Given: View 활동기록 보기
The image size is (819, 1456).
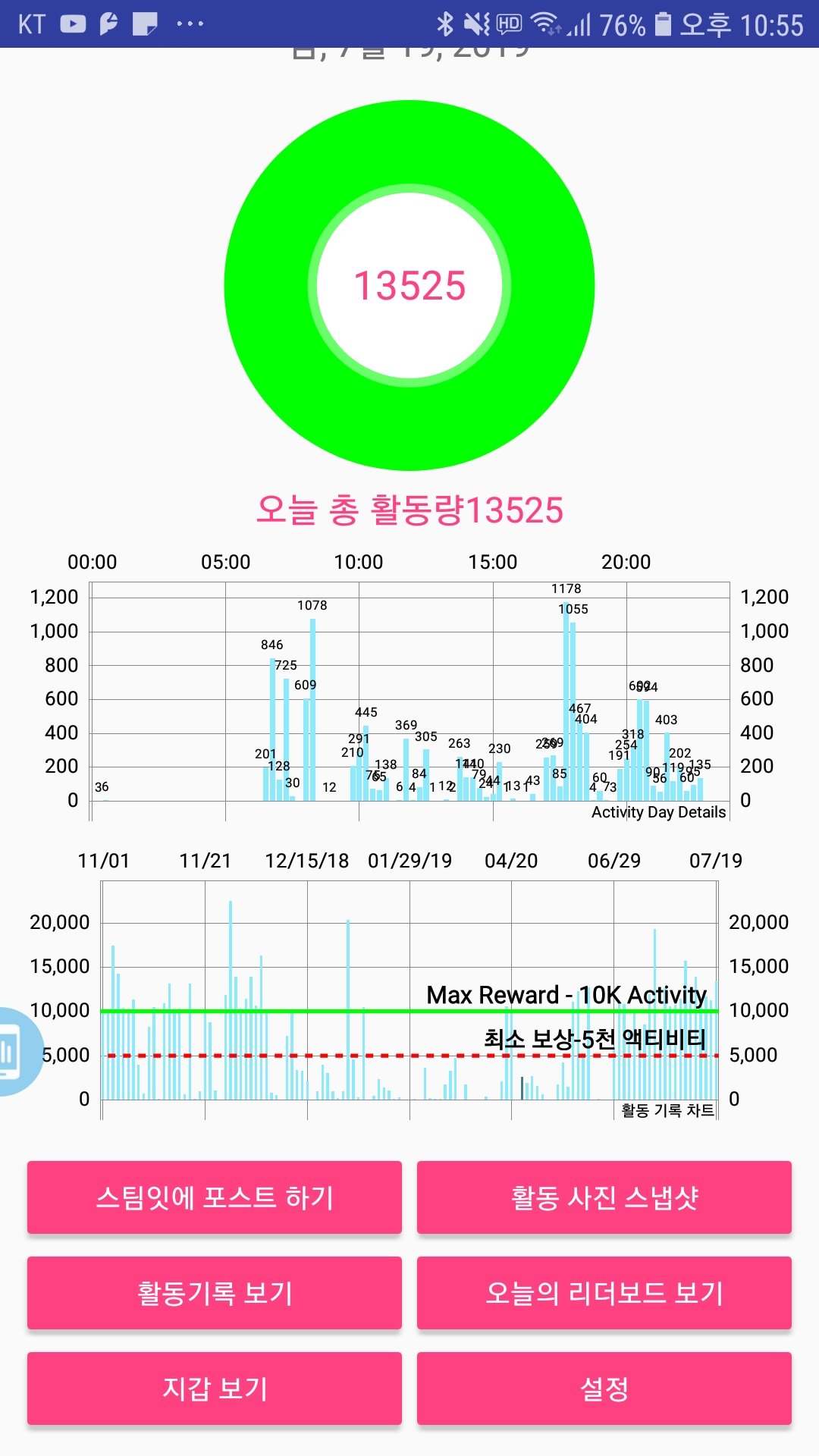Looking at the screenshot, I should point(215,1293).
